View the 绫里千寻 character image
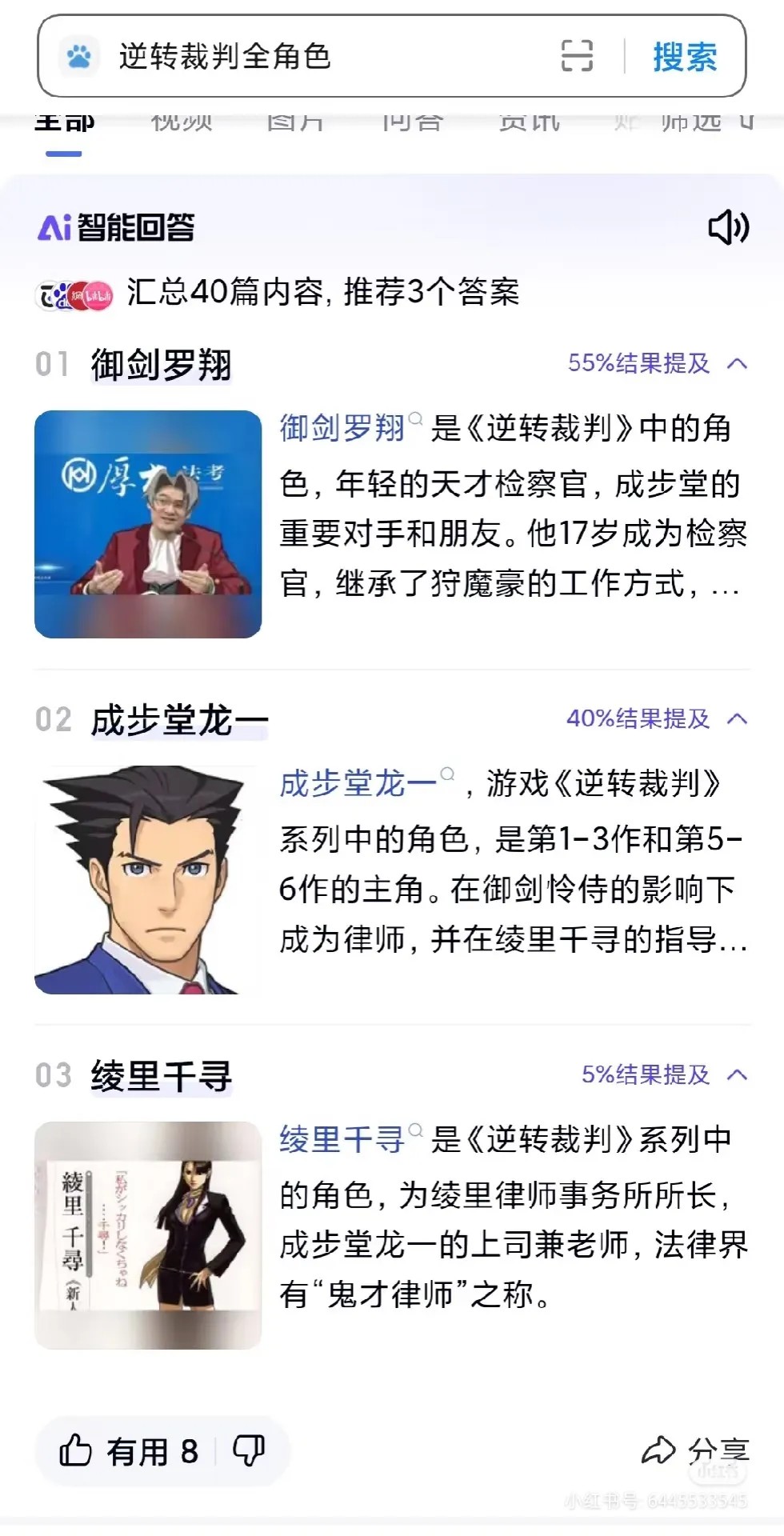This screenshot has width=784, height=1536. tap(148, 1235)
